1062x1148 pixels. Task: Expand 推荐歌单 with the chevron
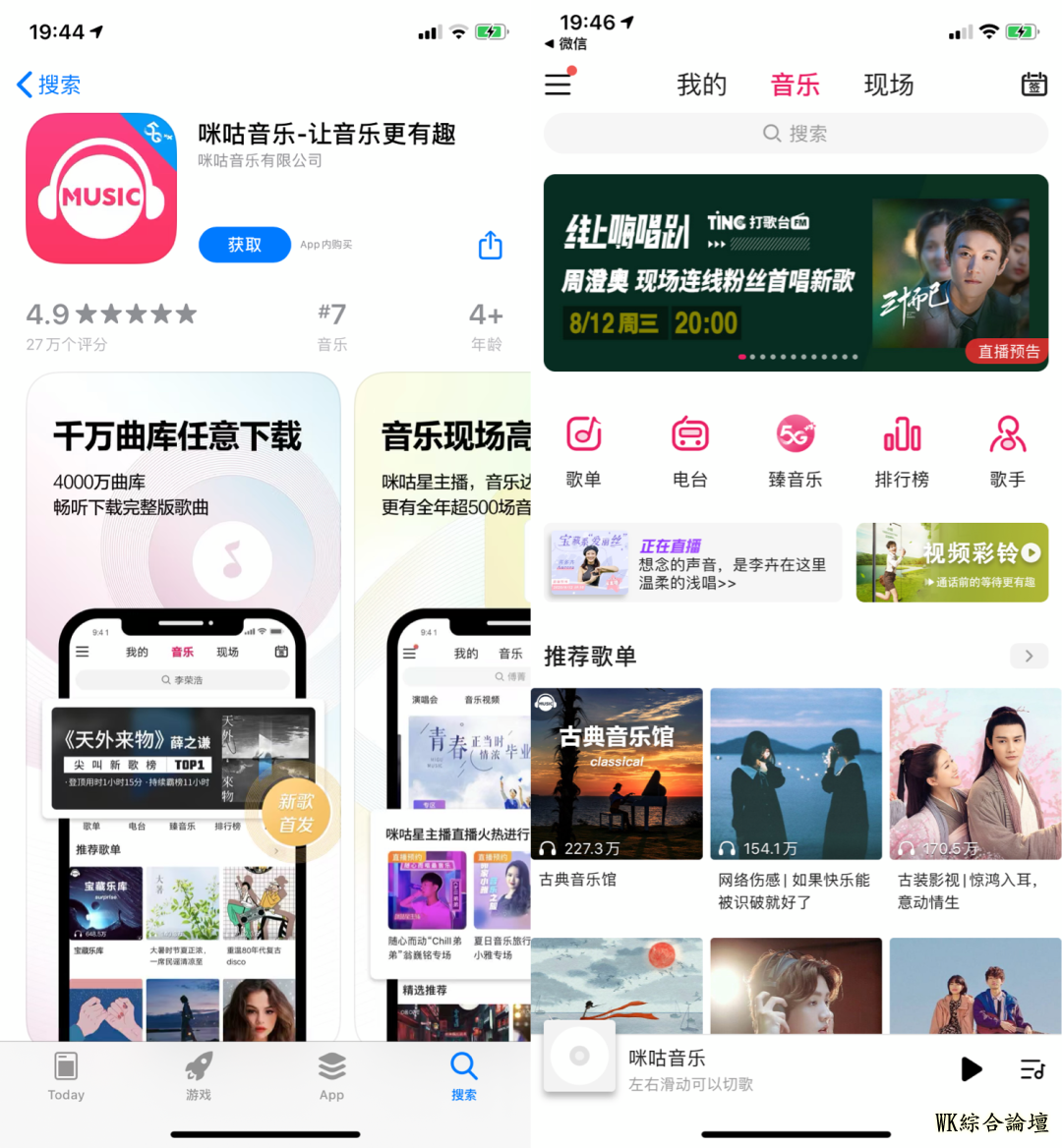coord(1029,656)
